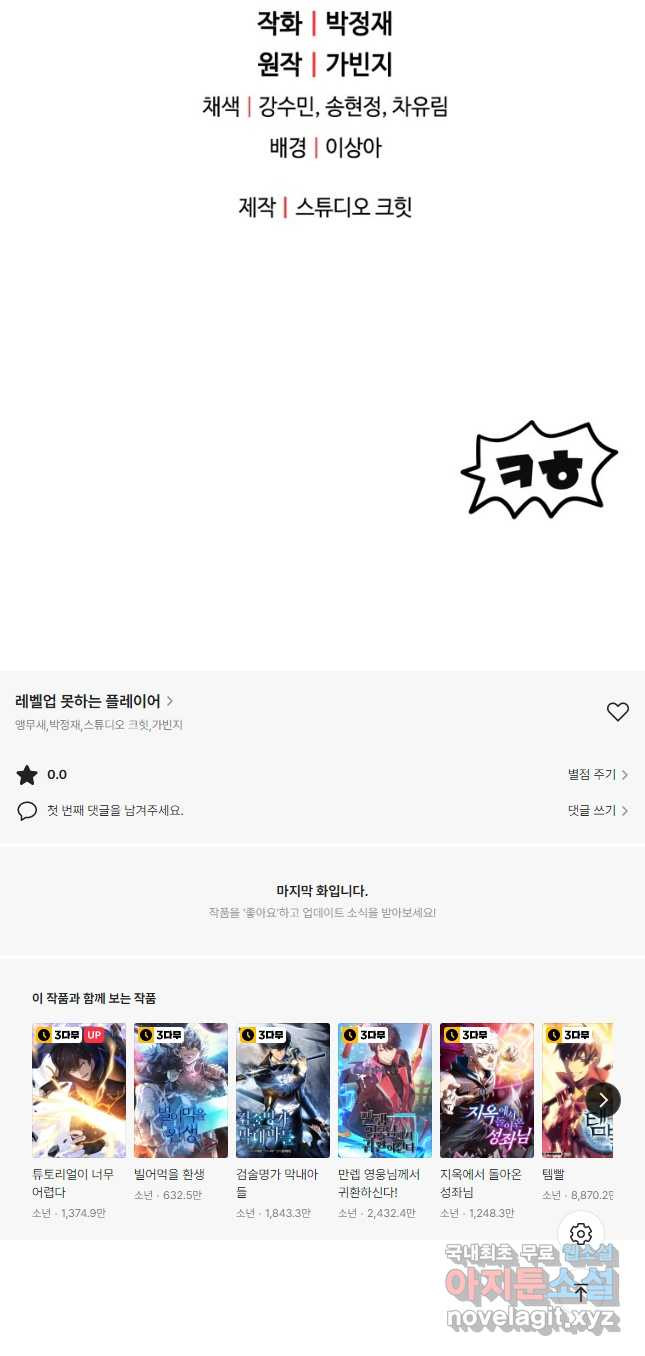The height and width of the screenshot is (1356, 645).
Task: Open viewer settings gear icon
Action: pyautogui.click(x=581, y=1234)
